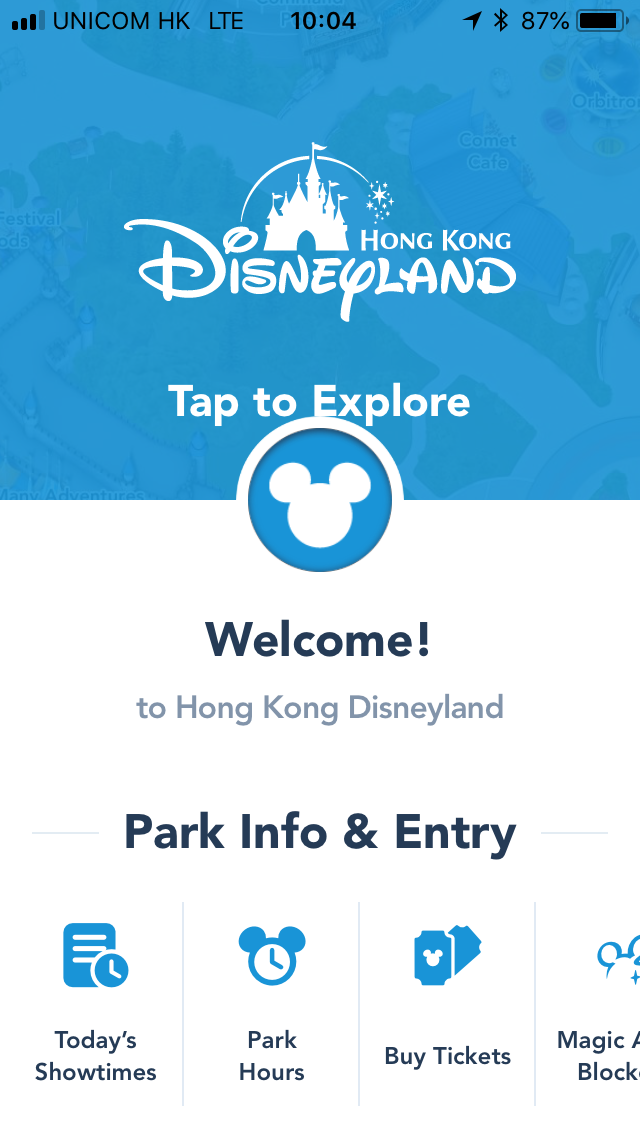Image resolution: width=640 pixels, height=1136 pixels.
Task: Open Today's Showtimes
Action: [x=95, y=1002]
